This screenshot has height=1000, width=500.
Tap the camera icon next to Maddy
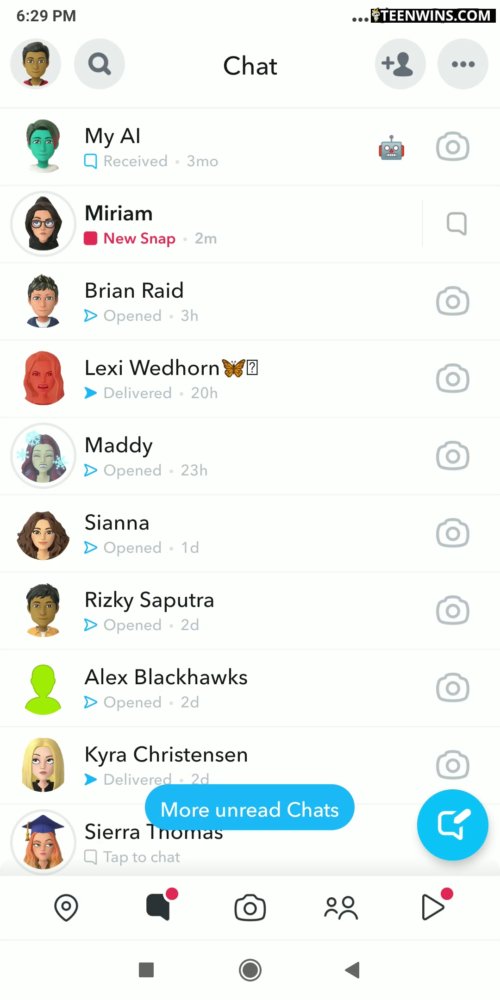(x=453, y=456)
